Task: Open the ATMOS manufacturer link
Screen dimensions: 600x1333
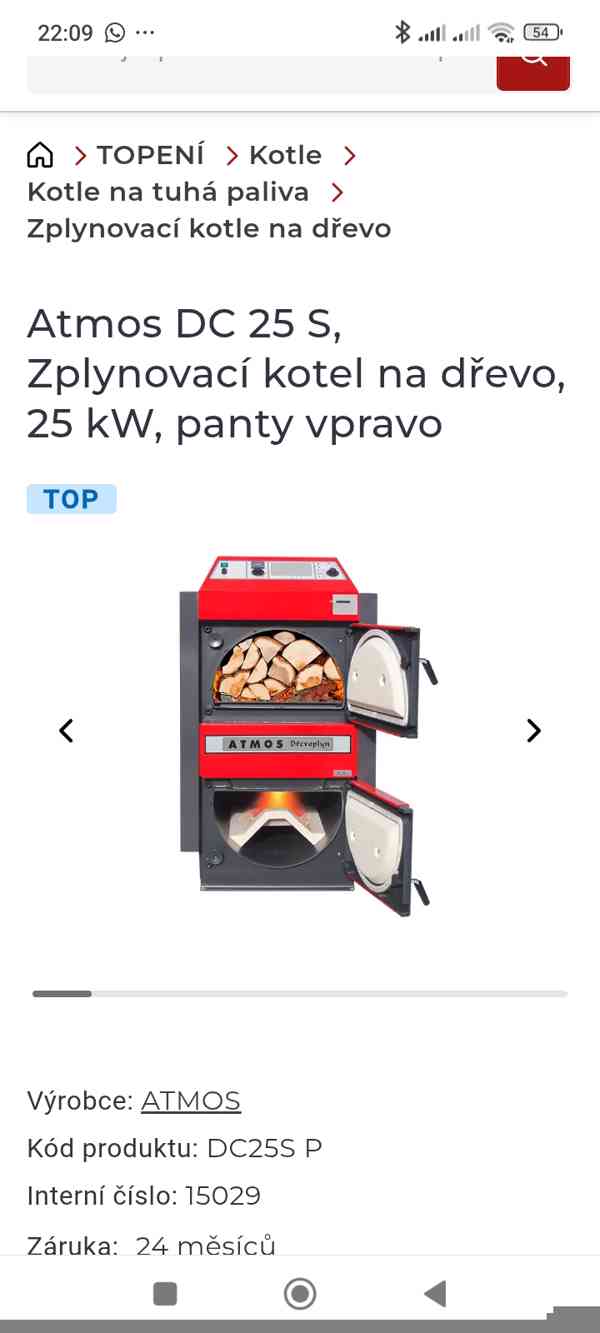Action: pos(191,1101)
